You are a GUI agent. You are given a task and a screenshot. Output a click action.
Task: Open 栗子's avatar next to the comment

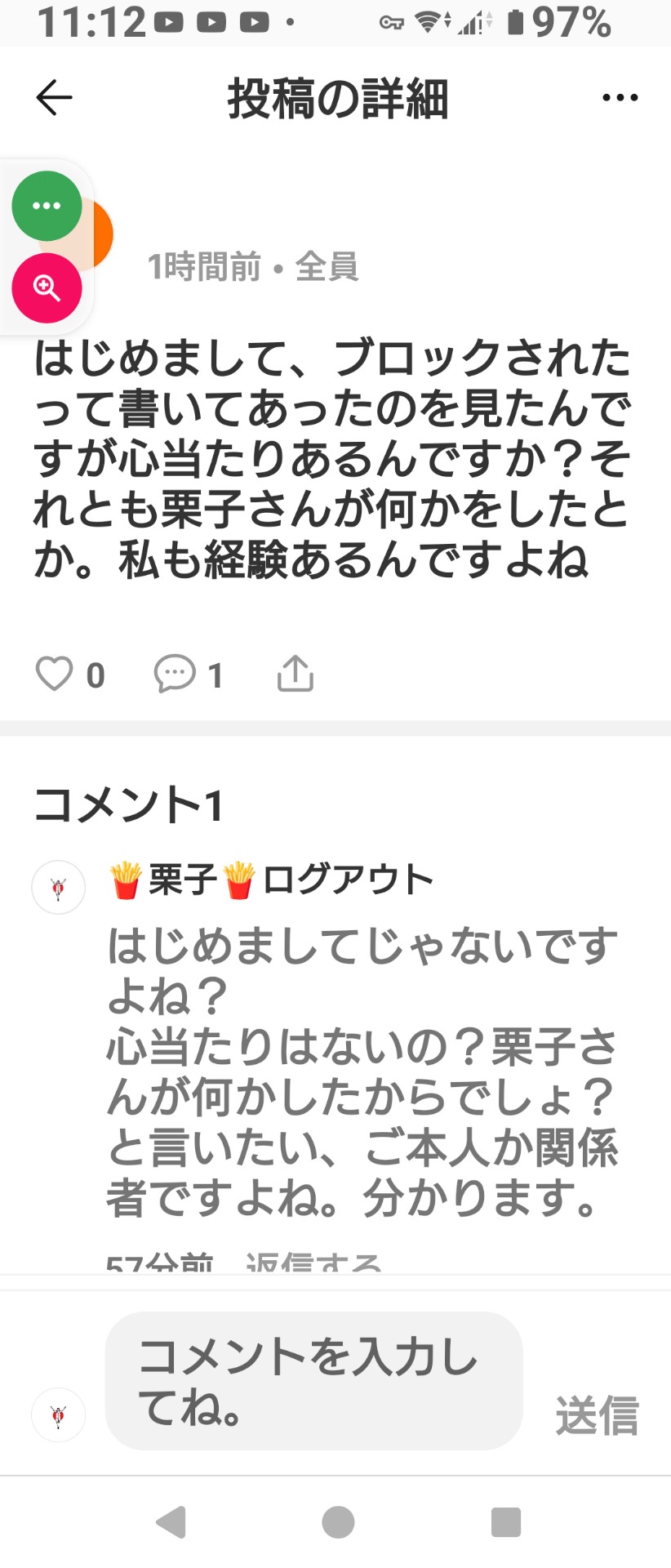(58, 887)
